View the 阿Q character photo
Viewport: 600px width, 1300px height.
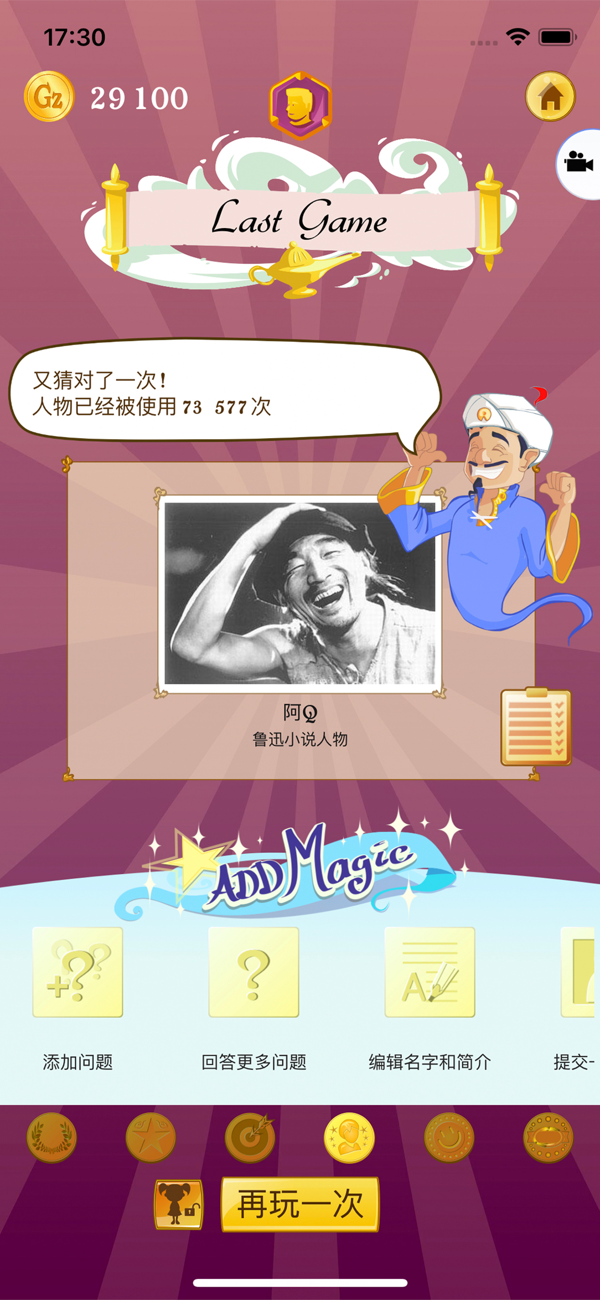[x=300, y=593]
